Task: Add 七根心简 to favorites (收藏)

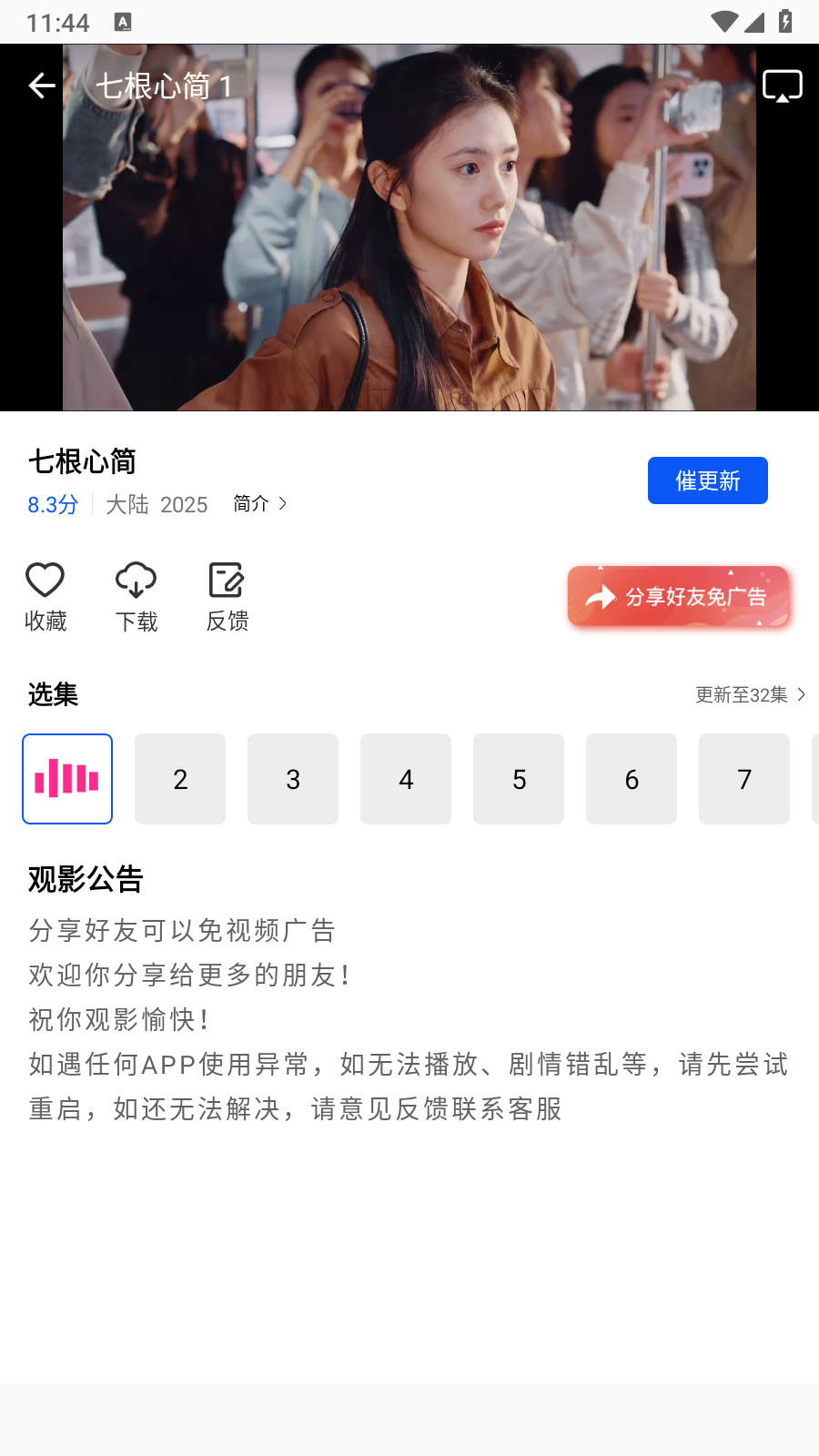Action: 45,597
